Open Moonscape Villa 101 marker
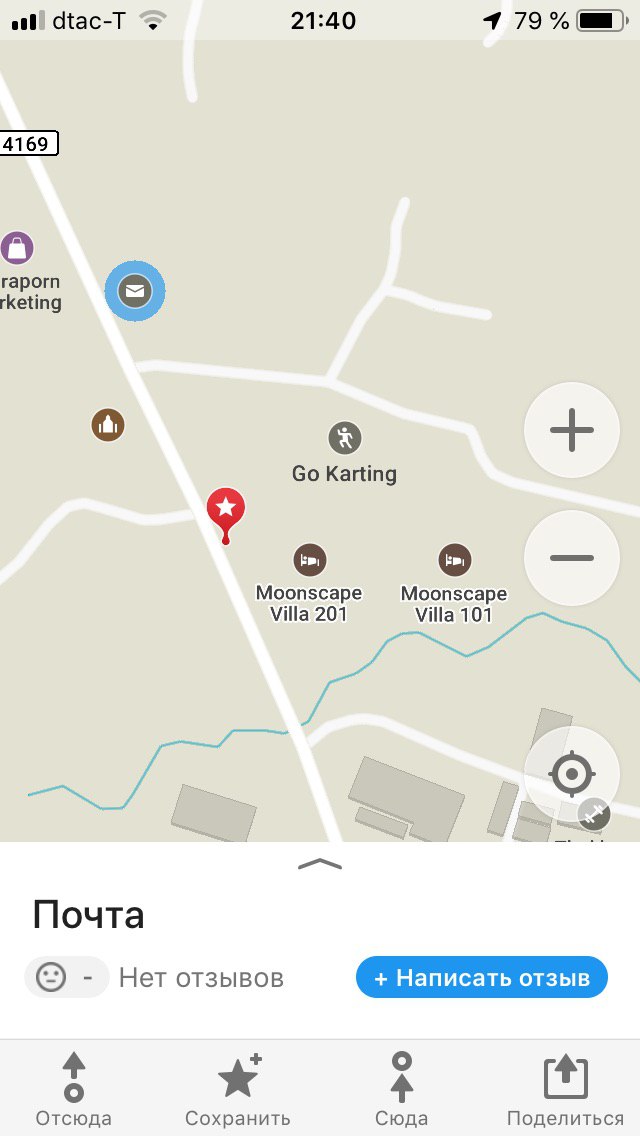The image size is (640, 1136). pyautogui.click(x=455, y=560)
